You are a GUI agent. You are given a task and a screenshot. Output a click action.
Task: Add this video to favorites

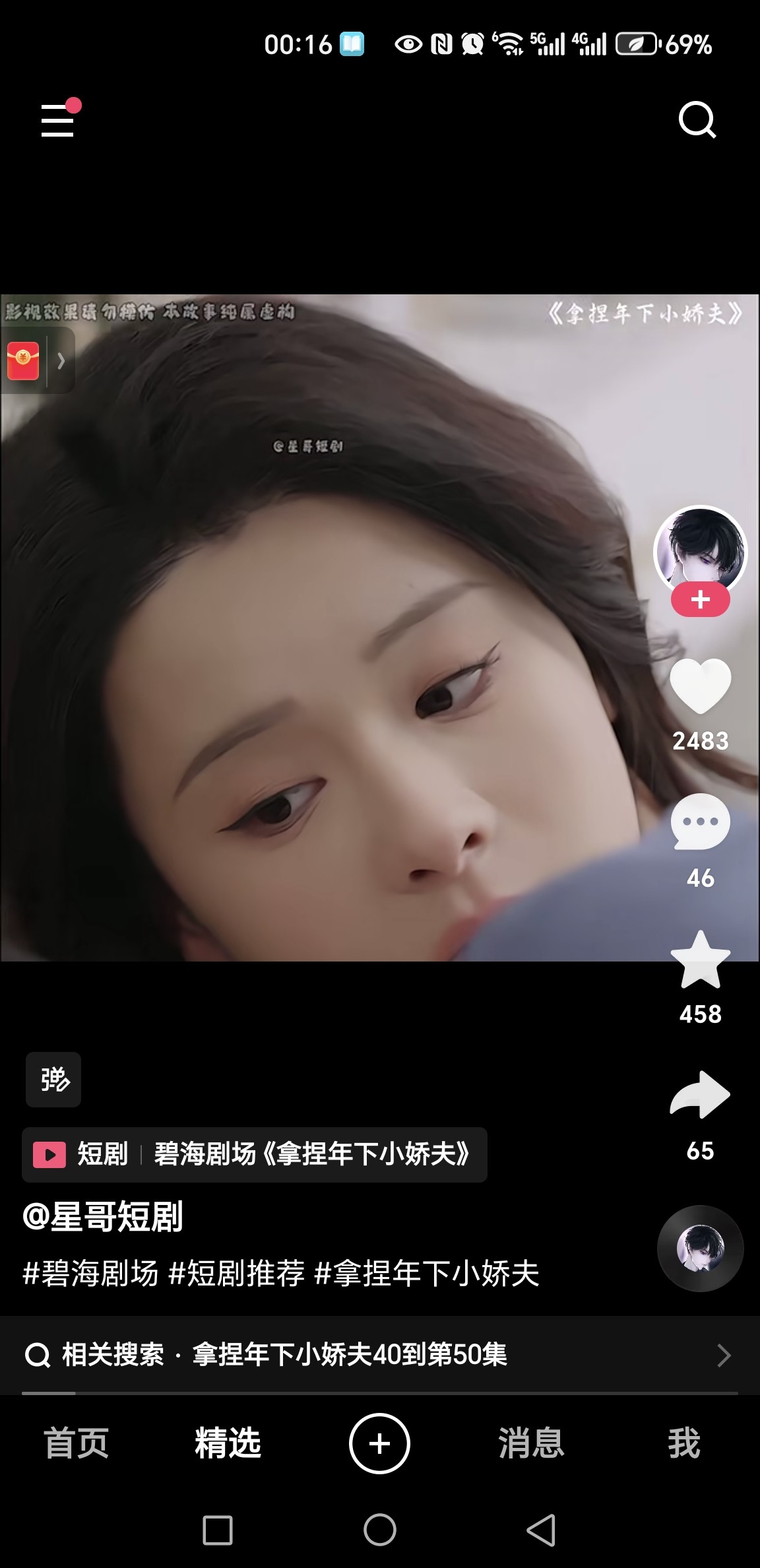[700, 959]
